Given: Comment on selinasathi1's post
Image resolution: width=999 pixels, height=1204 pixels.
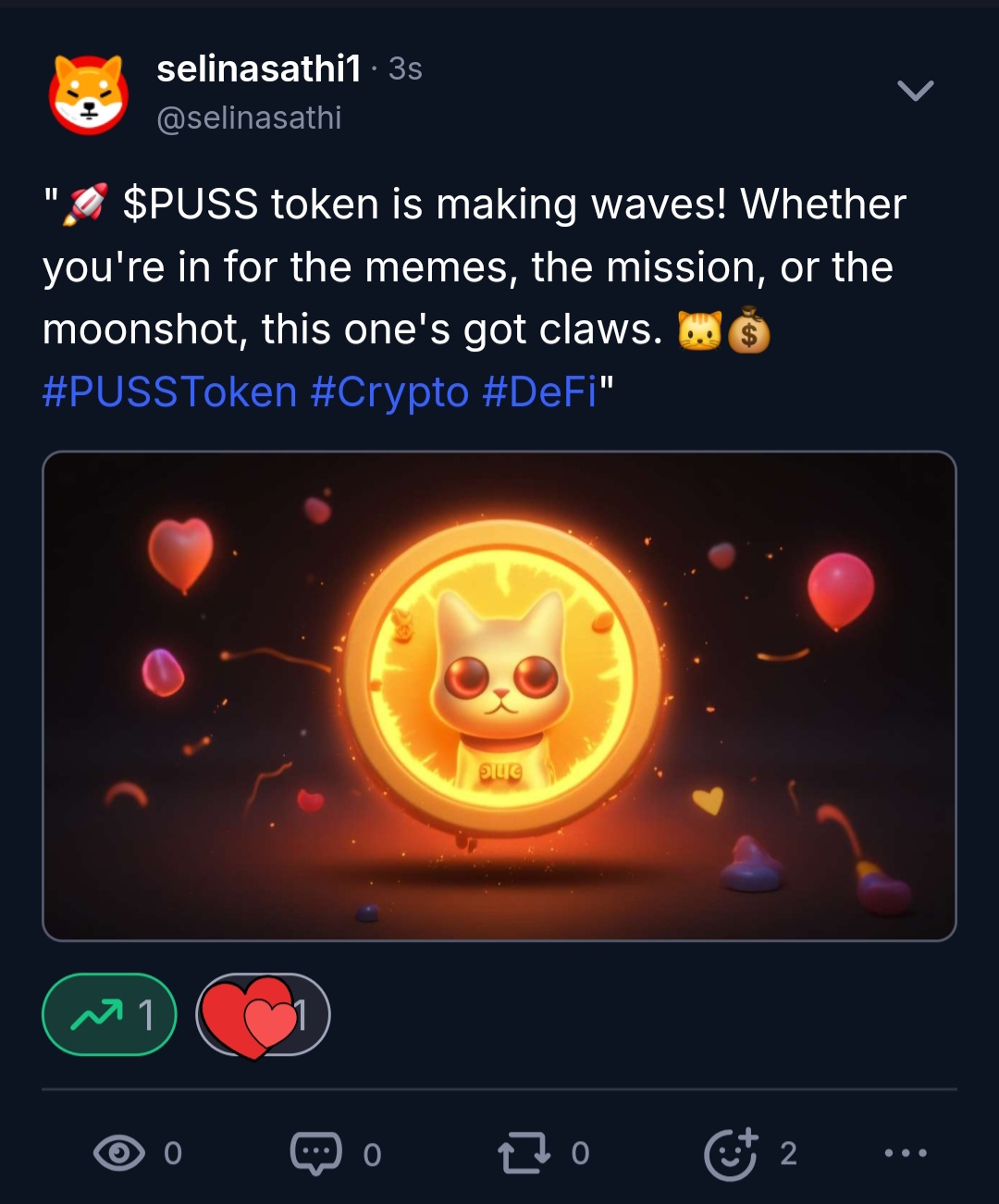Looking at the screenshot, I should point(334,1153).
